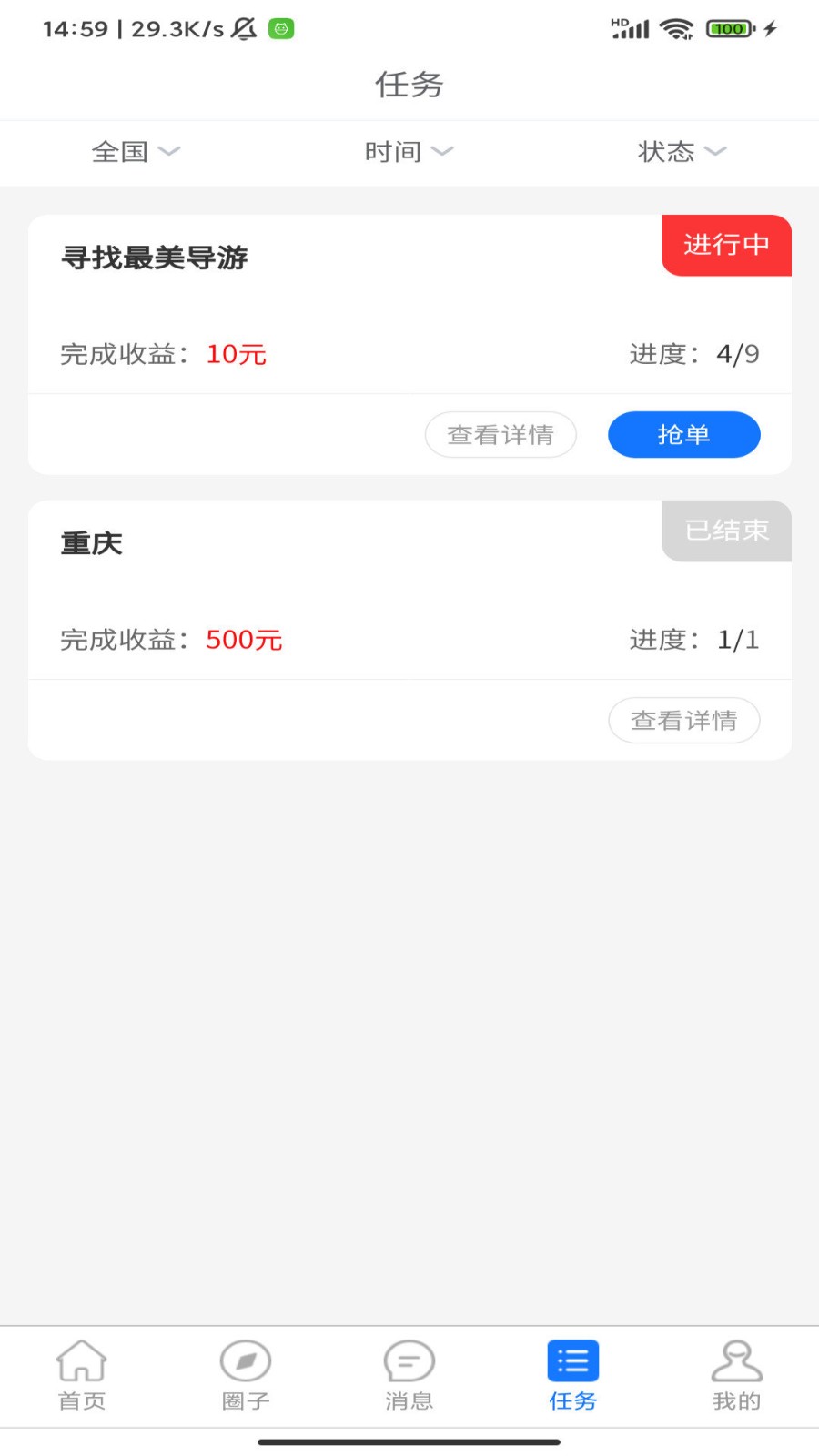
Task: Open the 时间 filter dropdown
Action: click(x=409, y=152)
